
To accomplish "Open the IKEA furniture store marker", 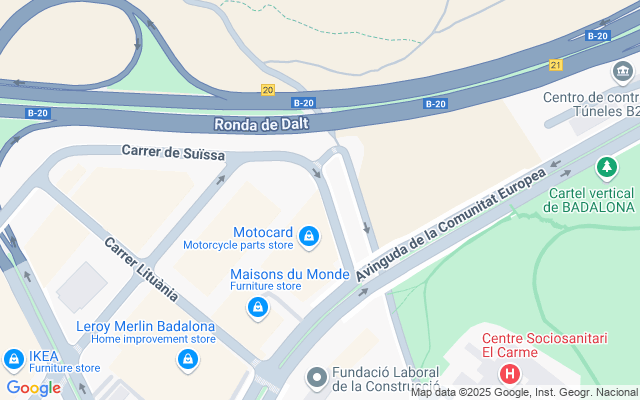I will (x=13, y=358).
